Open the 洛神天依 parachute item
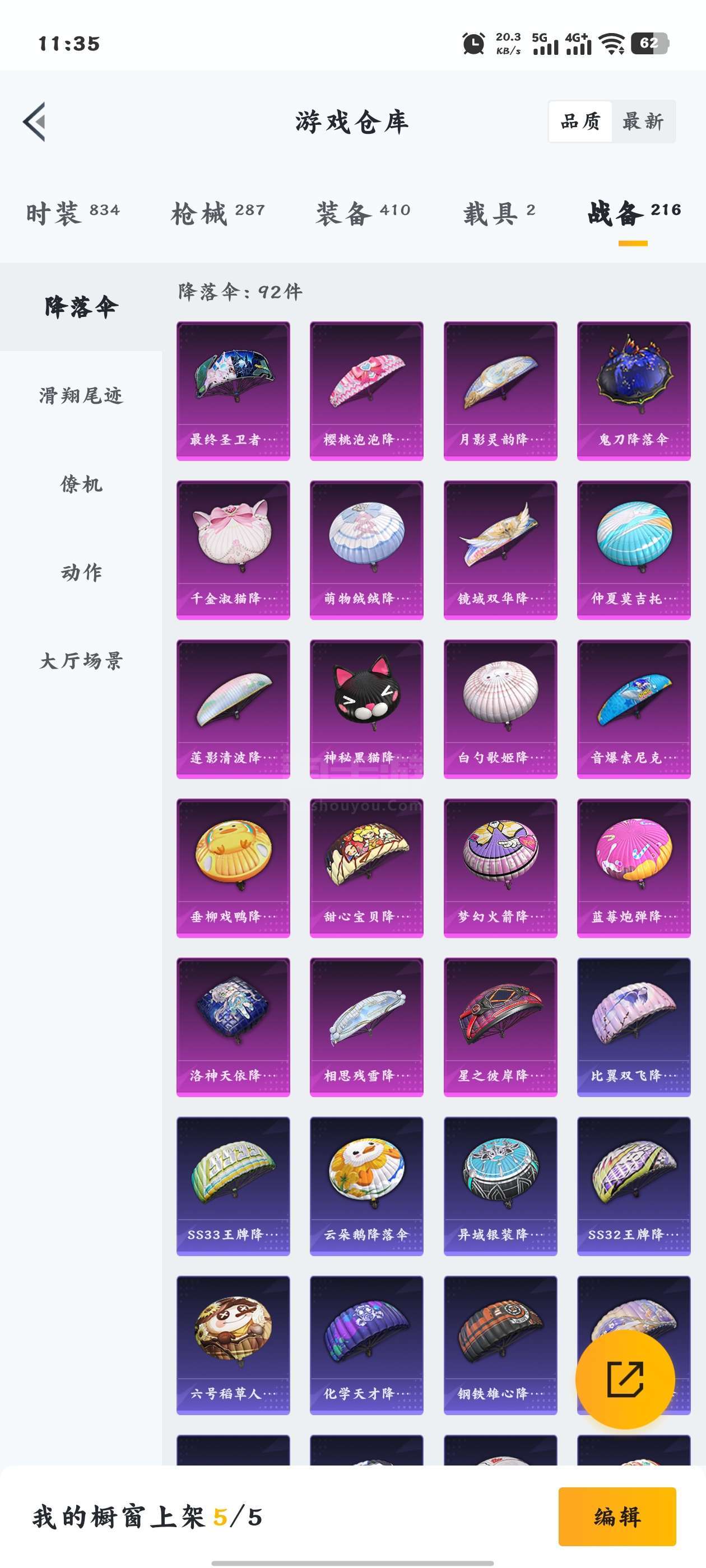706x1568 pixels. click(x=233, y=1027)
